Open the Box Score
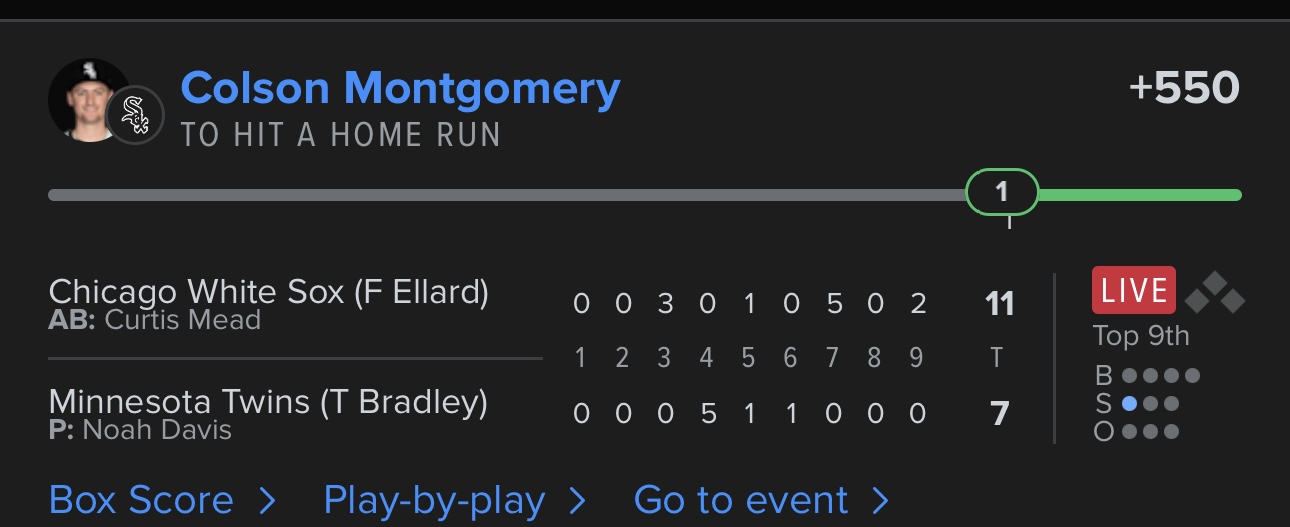Image resolution: width=1290 pixels, height=527 pixels. click(162, 500)
